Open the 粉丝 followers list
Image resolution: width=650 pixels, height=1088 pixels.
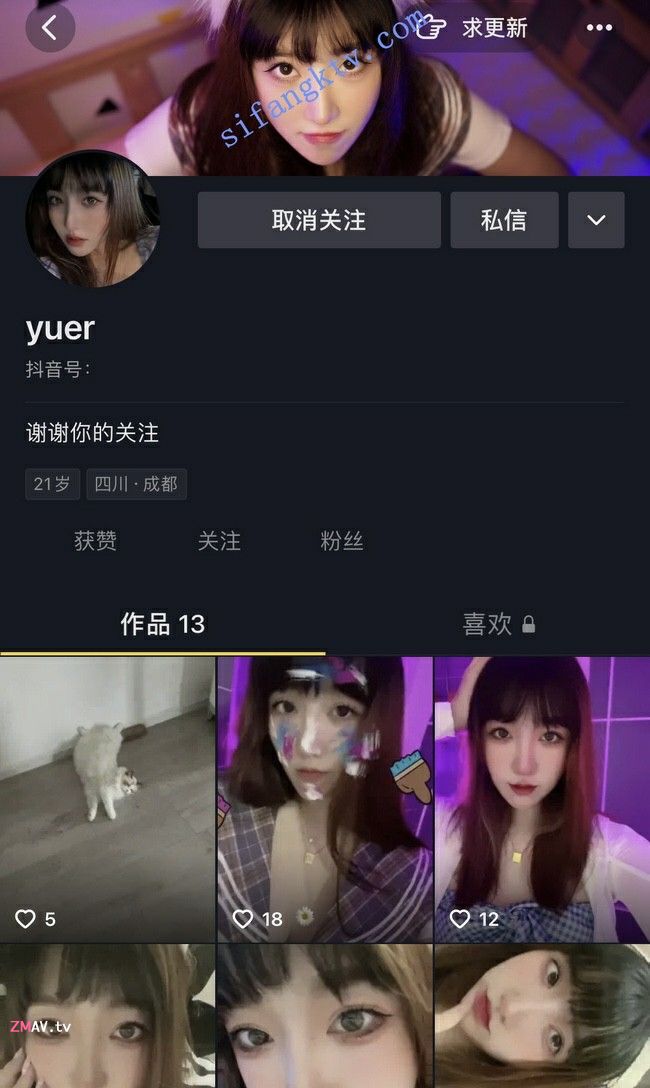point(342,541)
